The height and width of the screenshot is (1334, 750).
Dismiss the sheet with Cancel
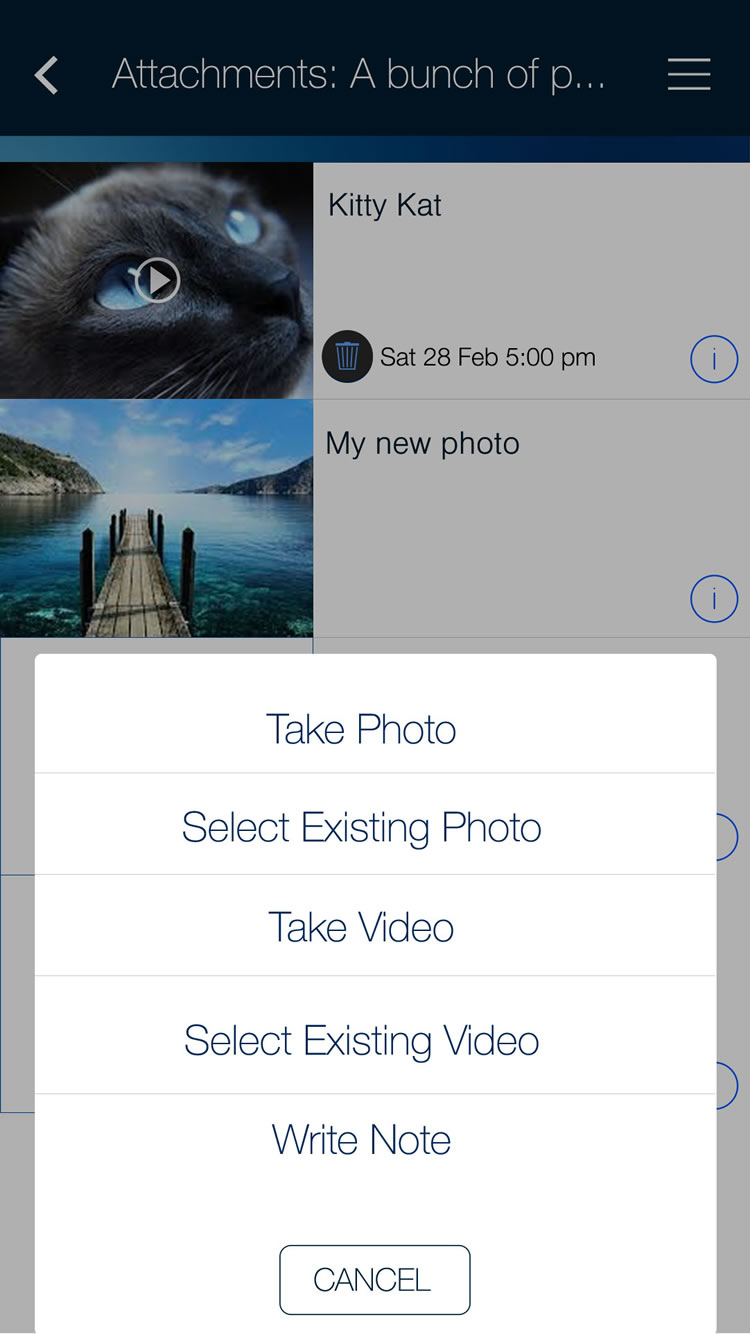click(x=374, y=1279)
